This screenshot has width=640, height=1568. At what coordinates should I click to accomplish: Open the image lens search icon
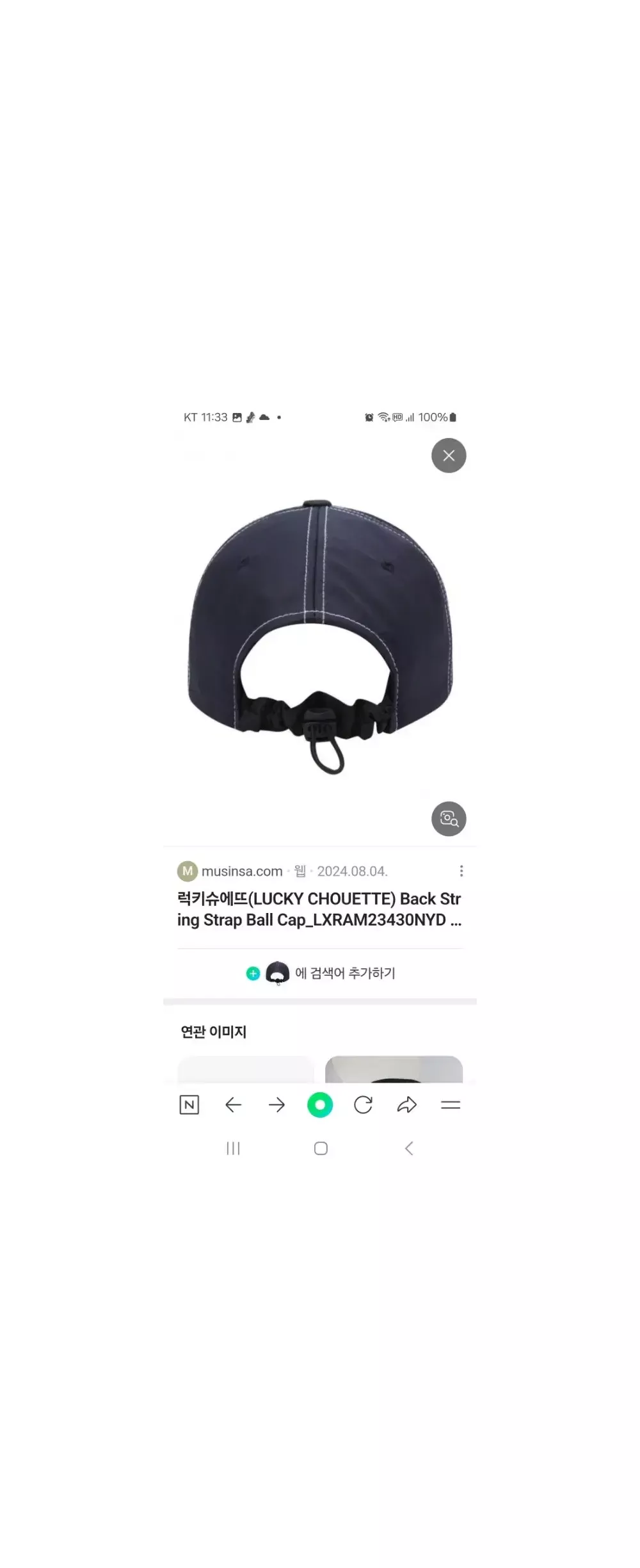click(449, 818)
